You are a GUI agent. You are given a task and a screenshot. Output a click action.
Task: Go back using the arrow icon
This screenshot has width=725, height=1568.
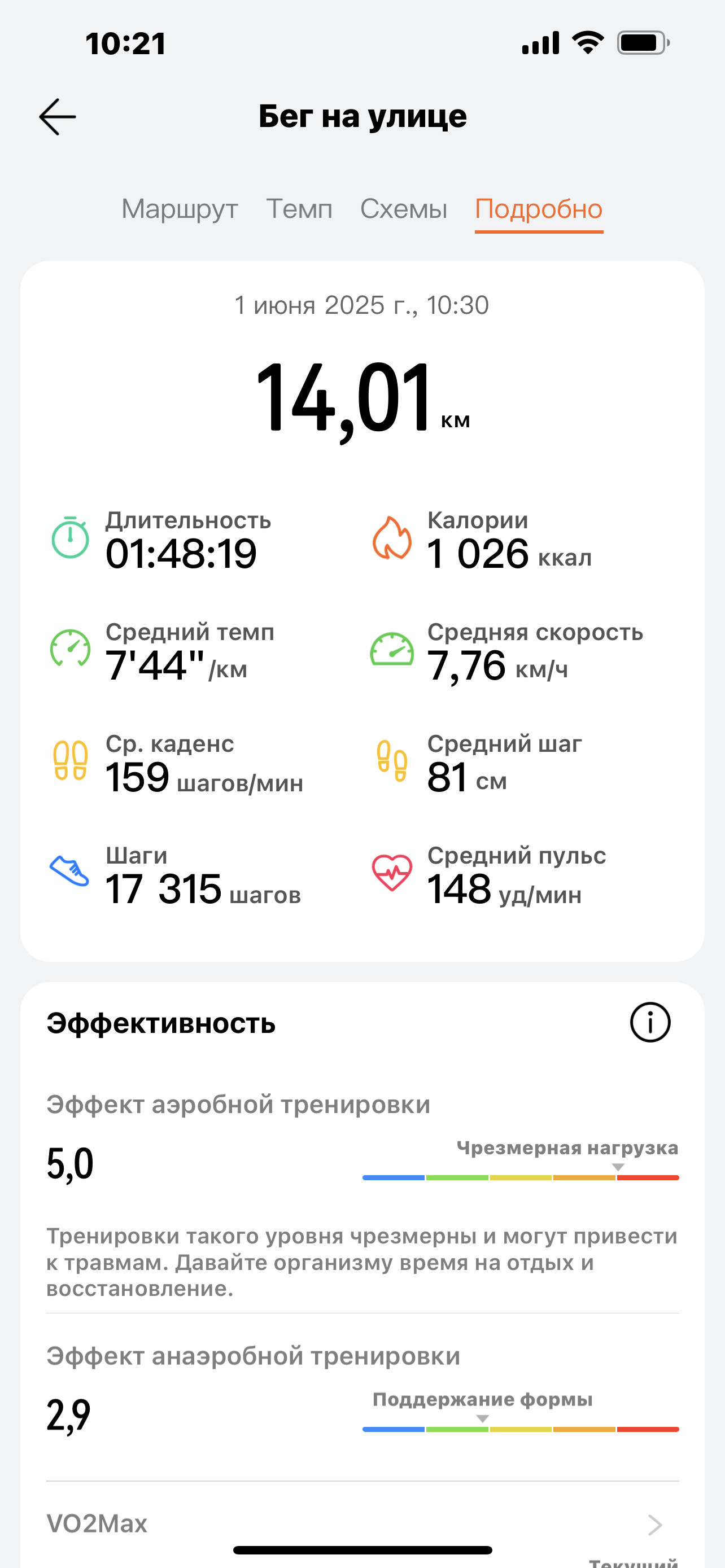[x=58, y=116]
